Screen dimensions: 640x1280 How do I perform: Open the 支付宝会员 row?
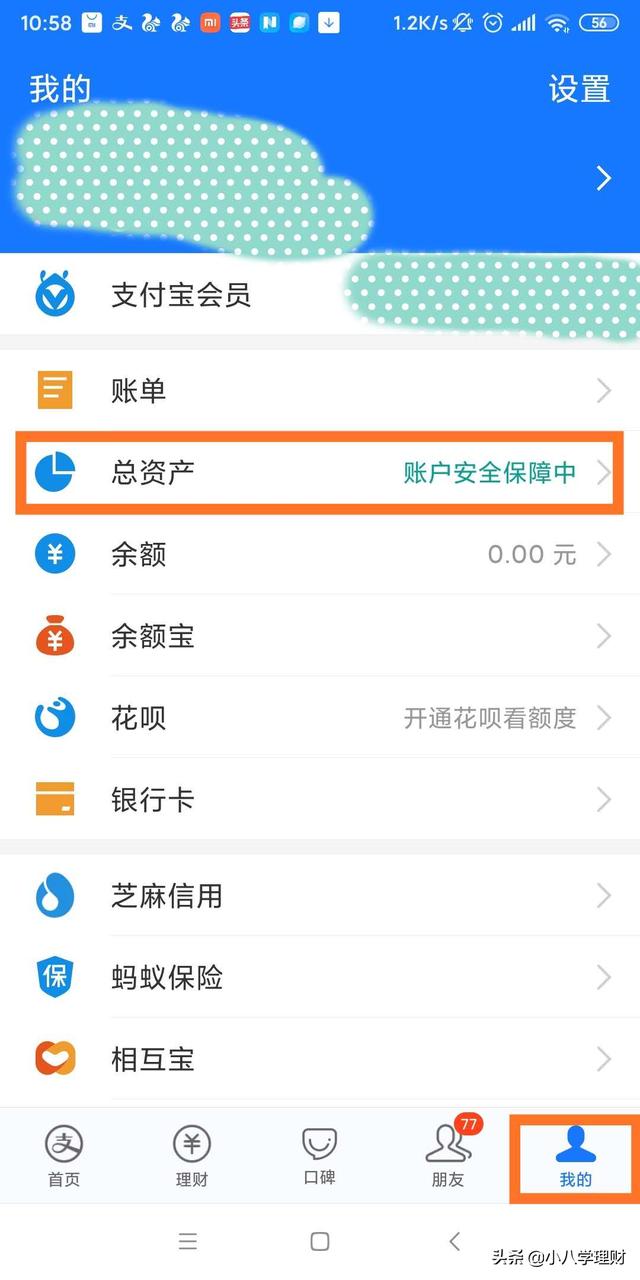(x=320, y=295)
